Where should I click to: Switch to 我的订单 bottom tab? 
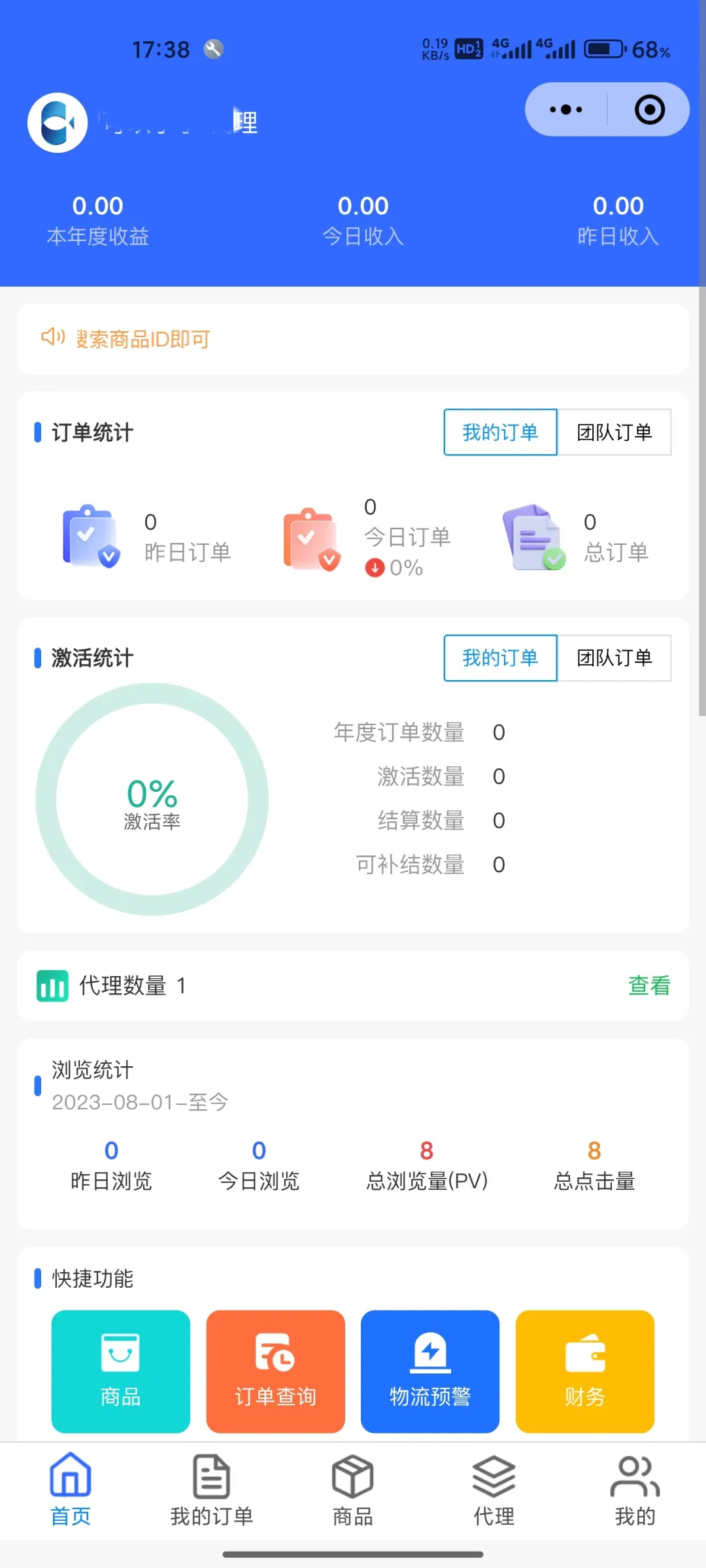point(212,1490)
